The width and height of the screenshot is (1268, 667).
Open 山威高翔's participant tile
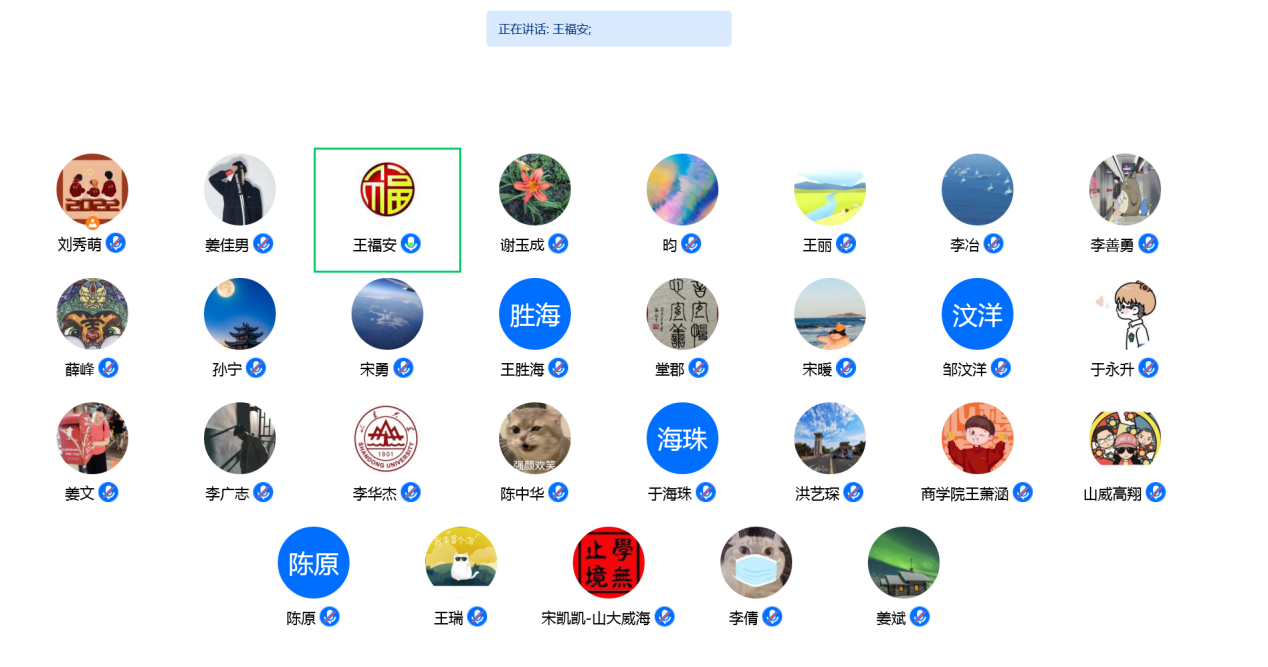coord(1125,438)
